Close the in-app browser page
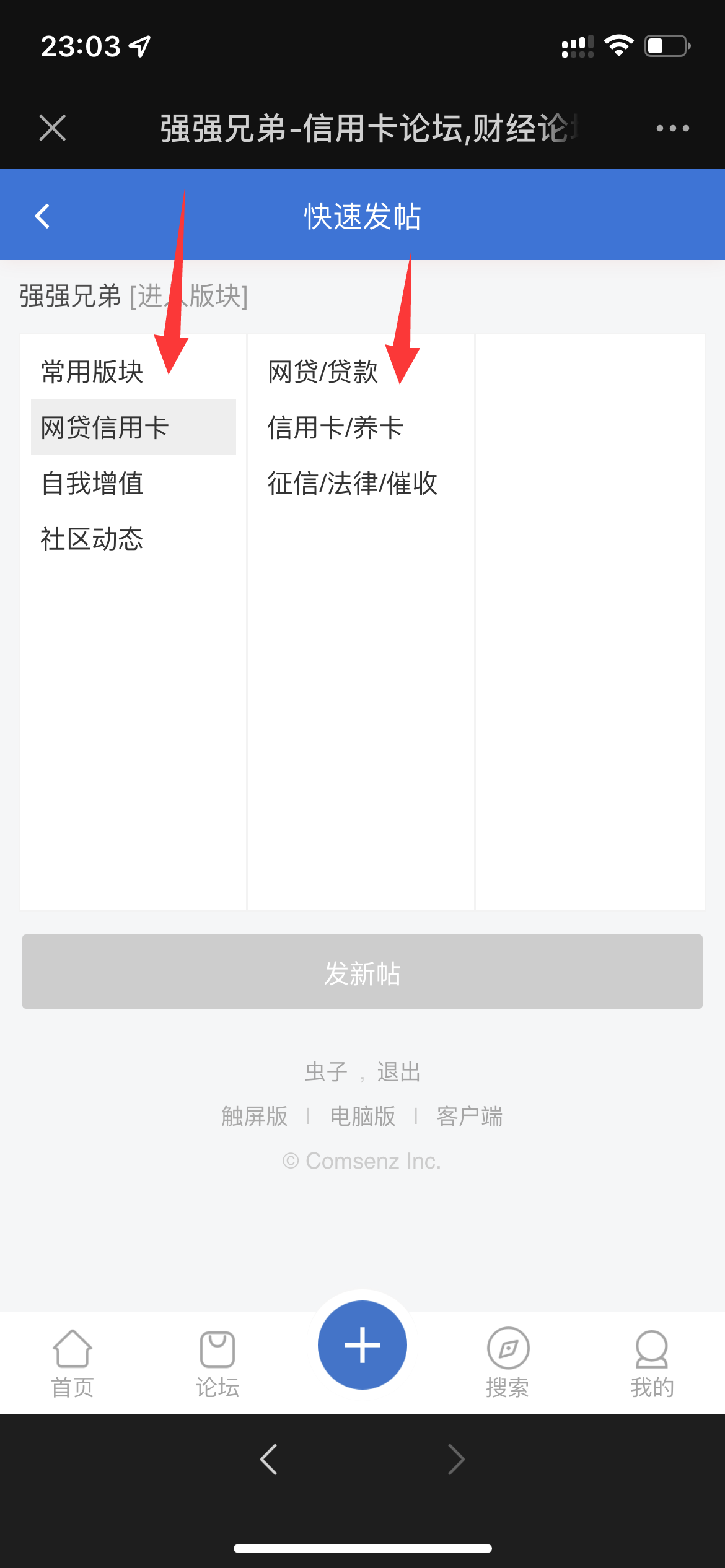This screenshot has width=725, height=1568. pos(53,128)
